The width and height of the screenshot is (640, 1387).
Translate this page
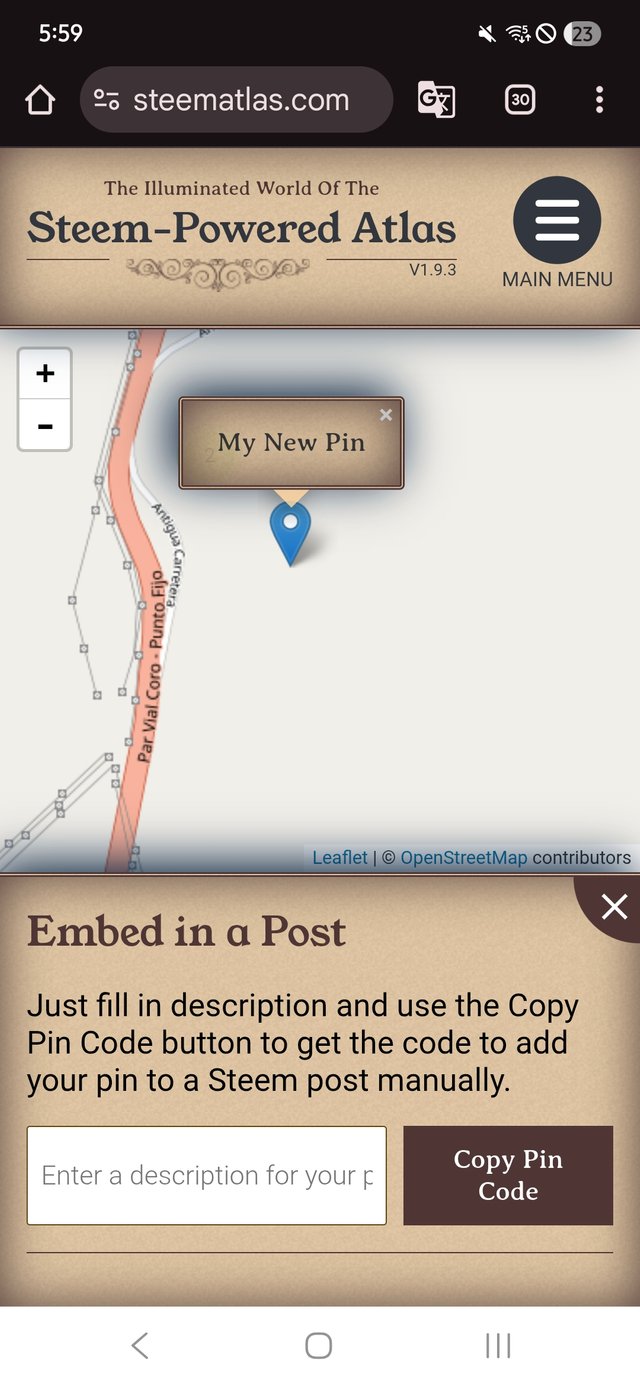(436, 100)
